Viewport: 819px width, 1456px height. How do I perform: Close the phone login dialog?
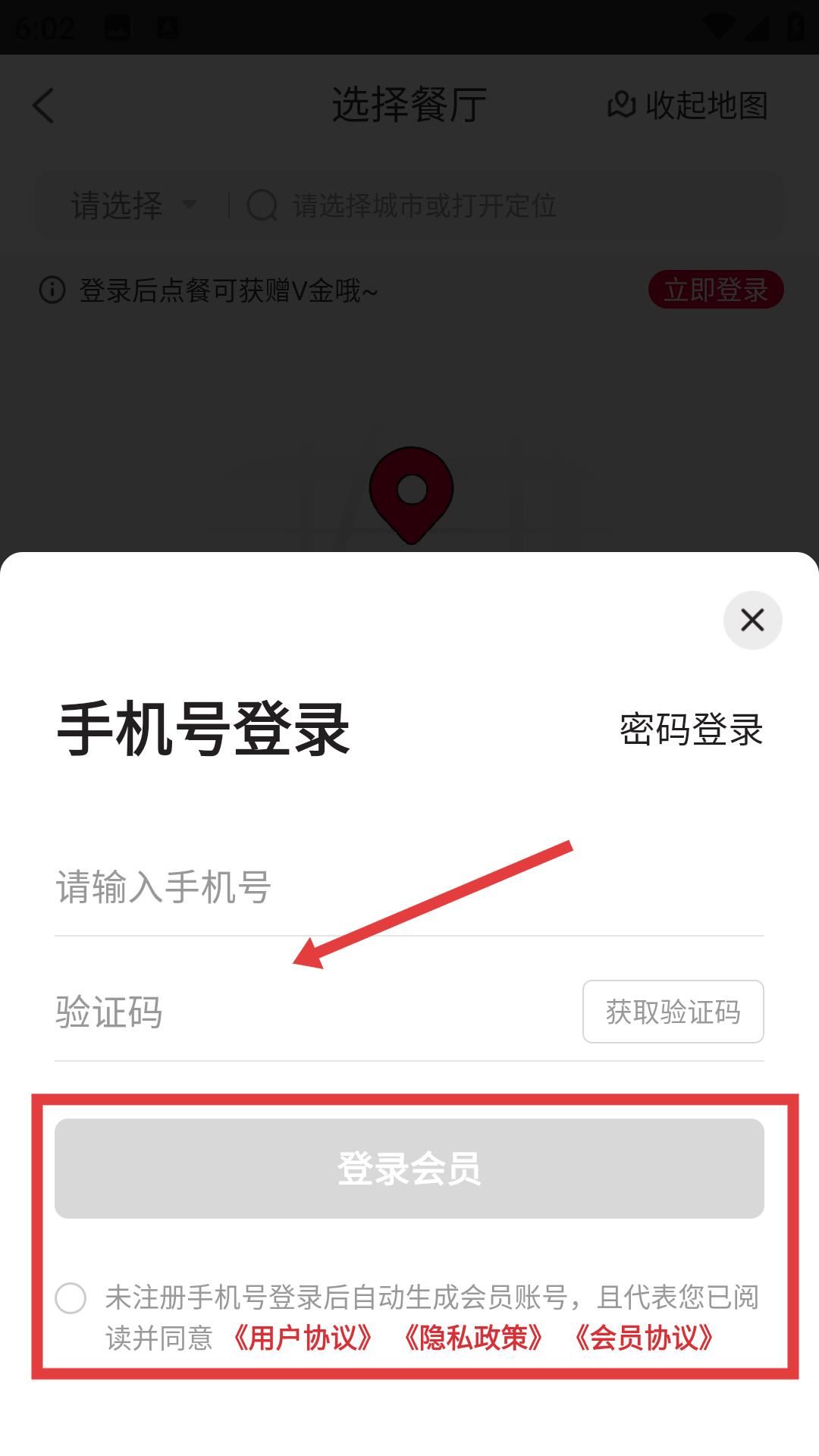point(752,620)
